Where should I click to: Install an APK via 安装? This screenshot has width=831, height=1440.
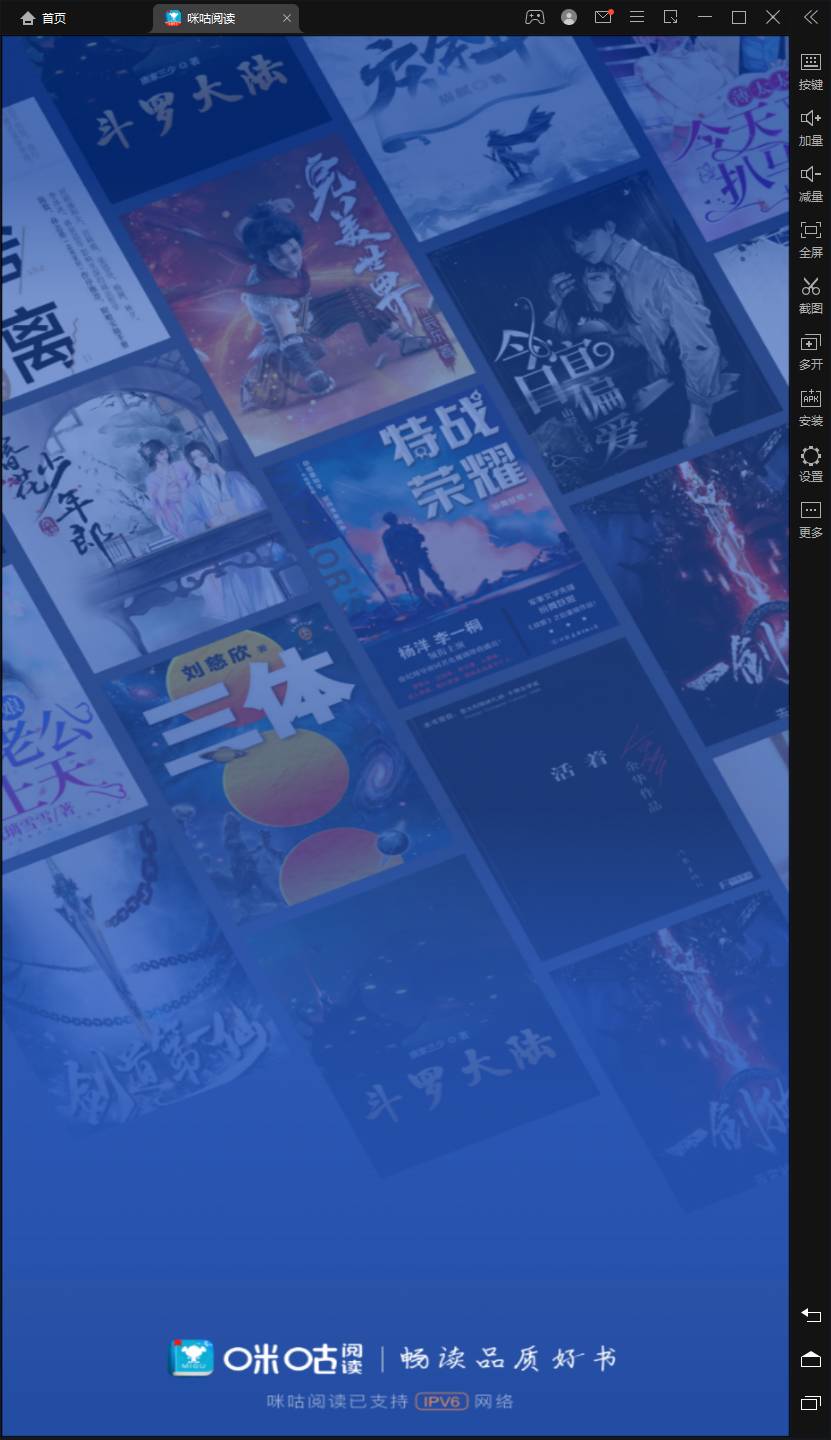click(811, 406)
